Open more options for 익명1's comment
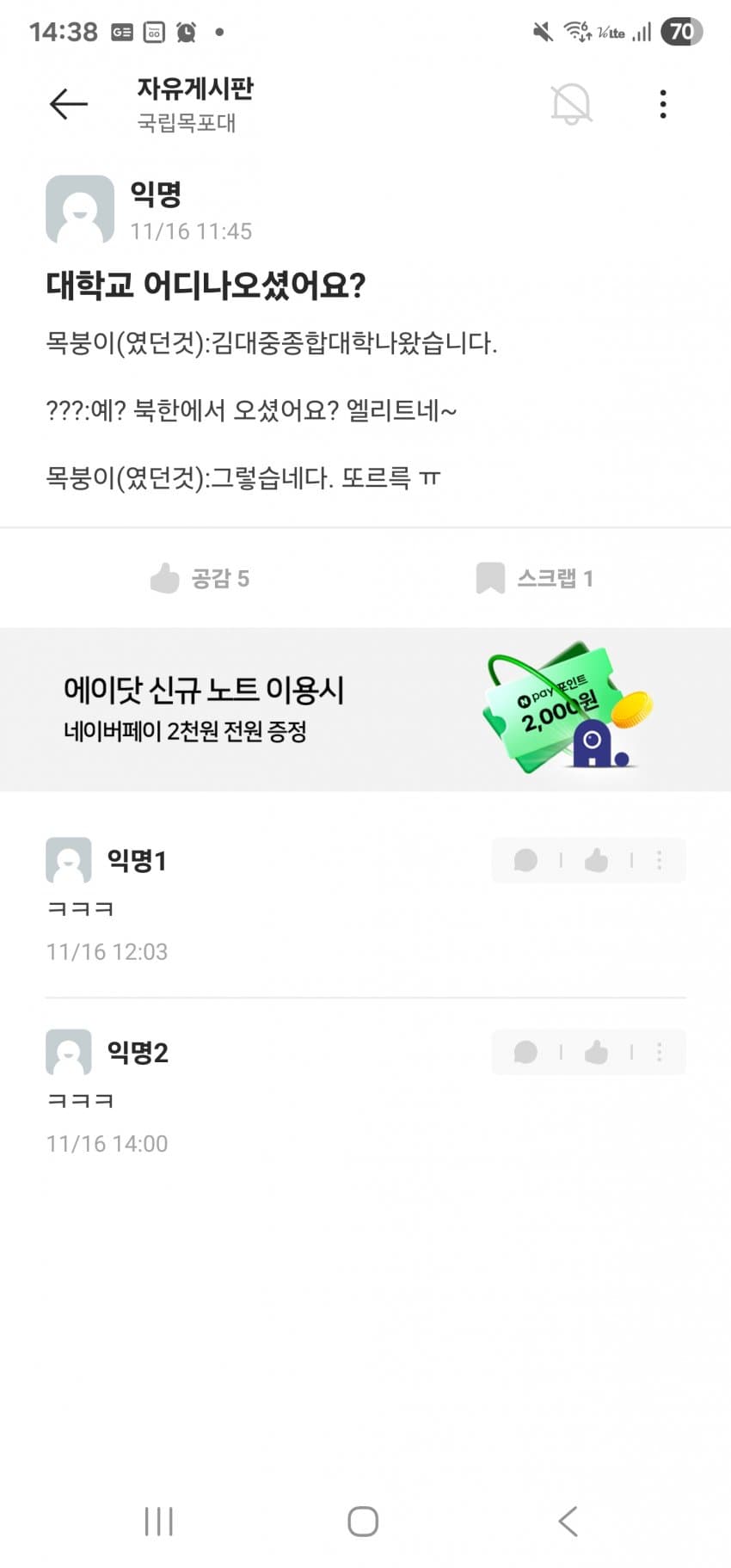 click(x=660, y=860)
